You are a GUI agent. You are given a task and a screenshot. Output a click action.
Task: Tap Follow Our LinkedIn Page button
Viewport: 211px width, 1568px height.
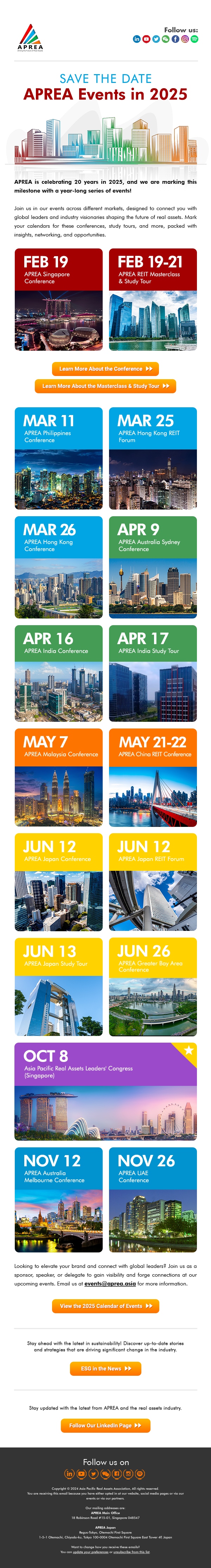click(105, 1426)
